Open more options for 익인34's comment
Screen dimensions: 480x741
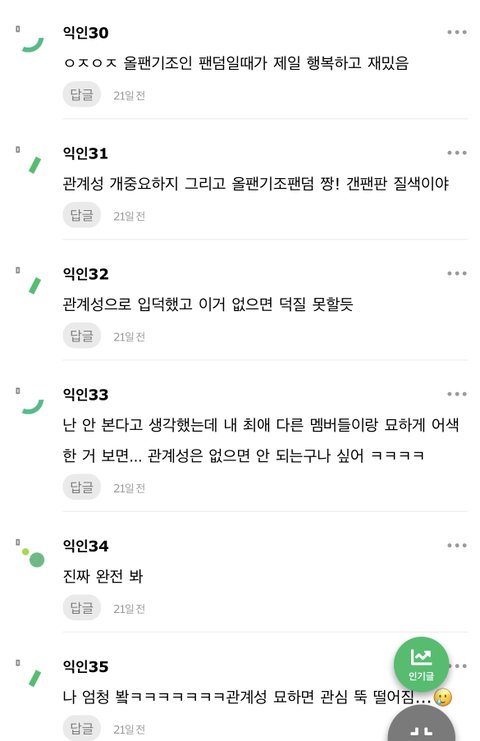click(x=457, y=545)
